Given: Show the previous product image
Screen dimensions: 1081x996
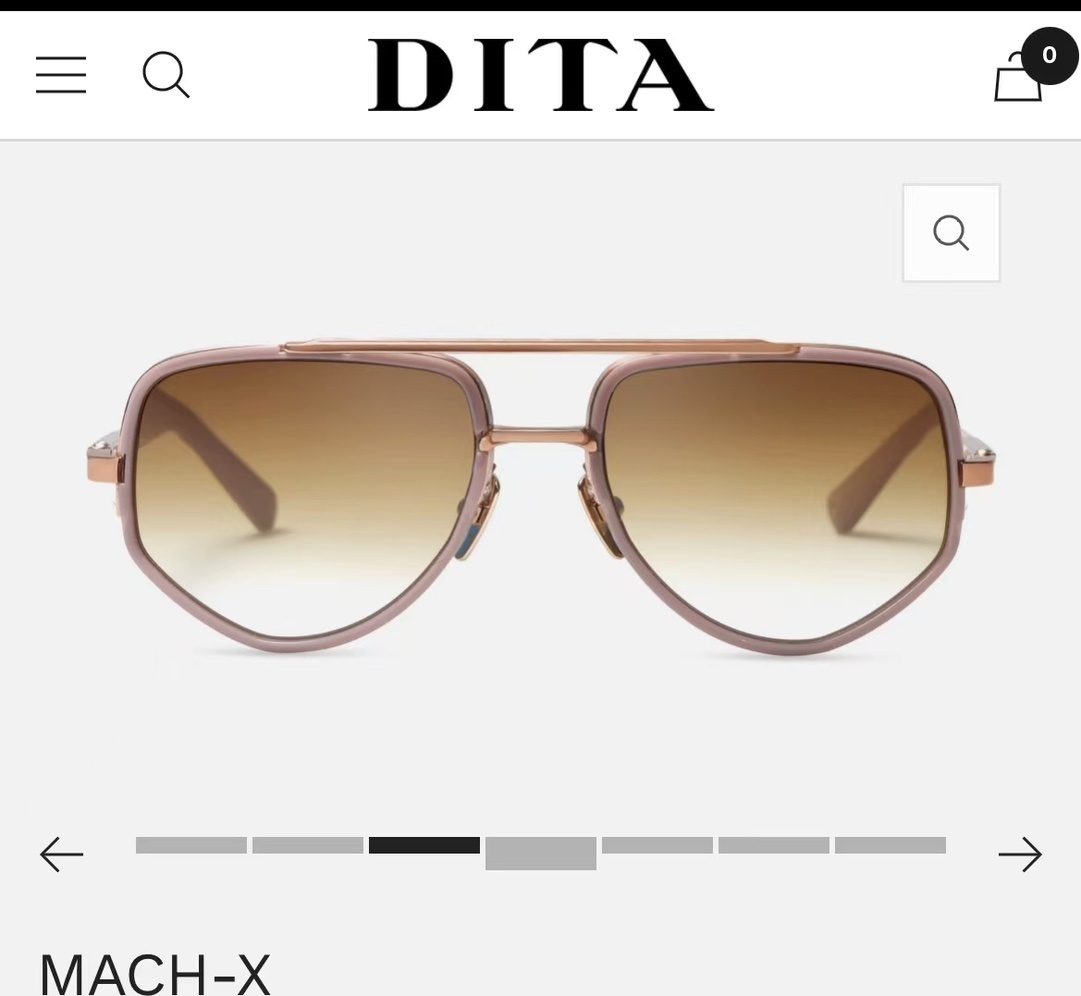Looking at the screenshot, I should click(x=61, y=854).
